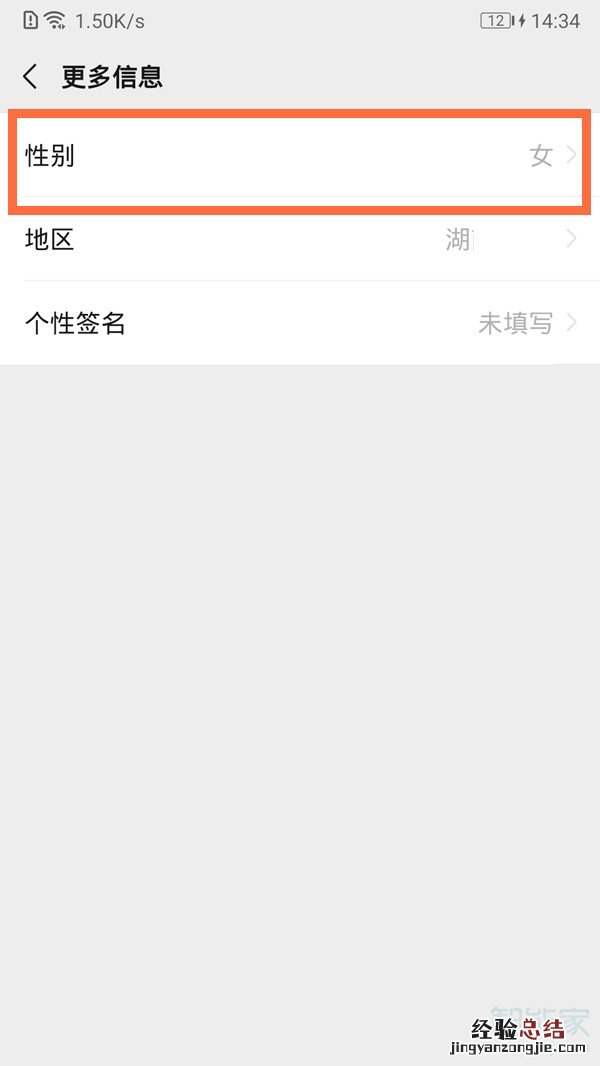Edit the 个性签名 signature row
This screenshot has height=1066, width=600.
coord(300,323)
